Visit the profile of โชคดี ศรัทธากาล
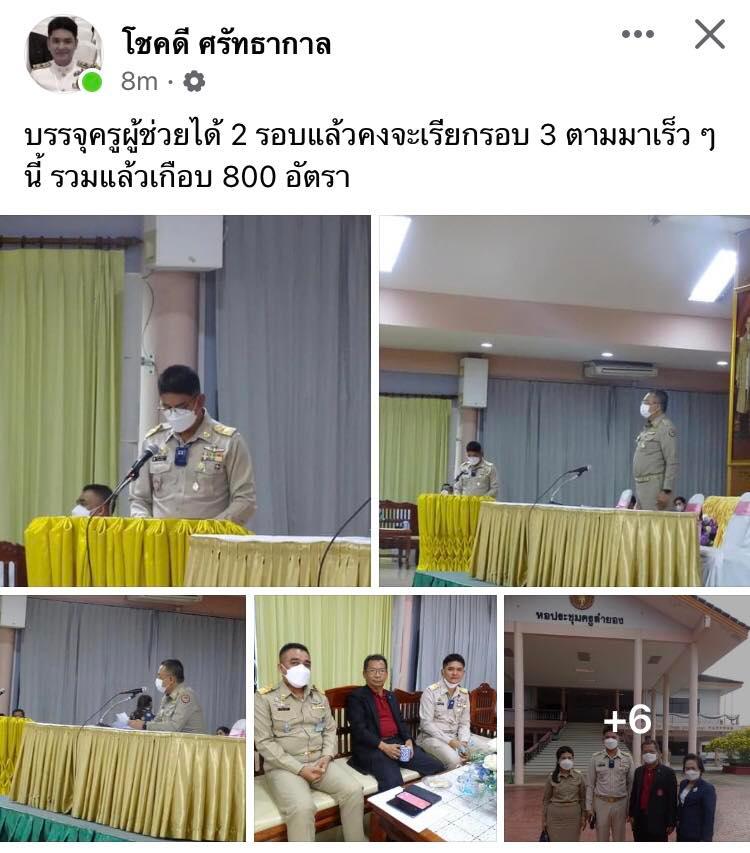This screenshot has width=750, height=853. point(226,42)
